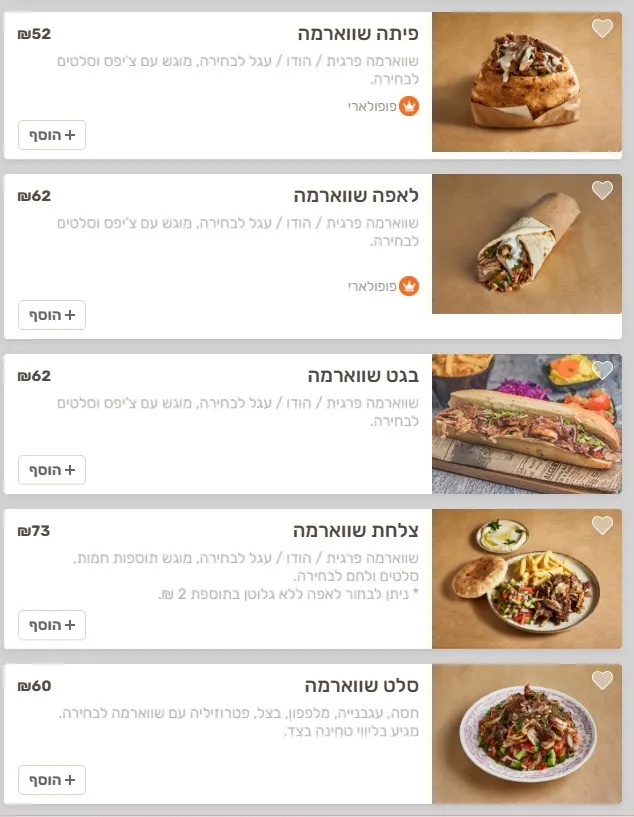This screenshot has height=817, width=634.
Task: Open the בגט שווארמה dish card
Action: 362,376
